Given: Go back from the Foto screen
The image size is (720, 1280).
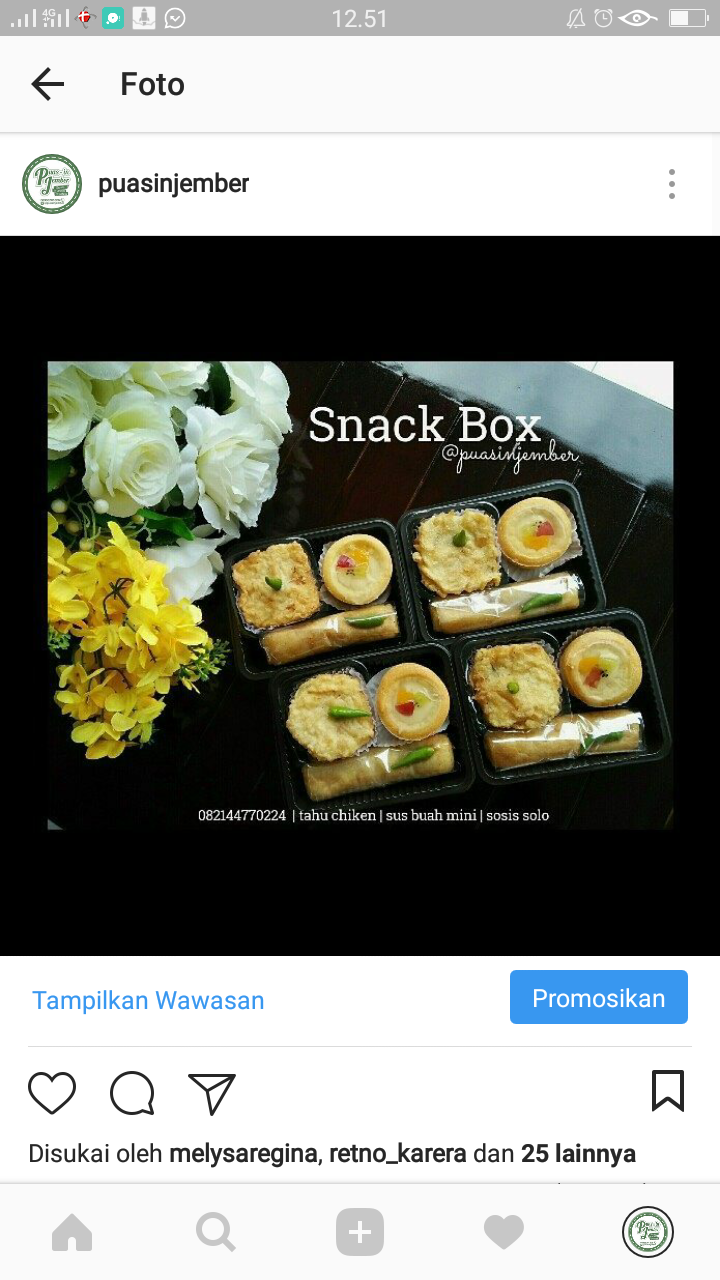Looking at the screenshot, I should (x=47, y=84).
